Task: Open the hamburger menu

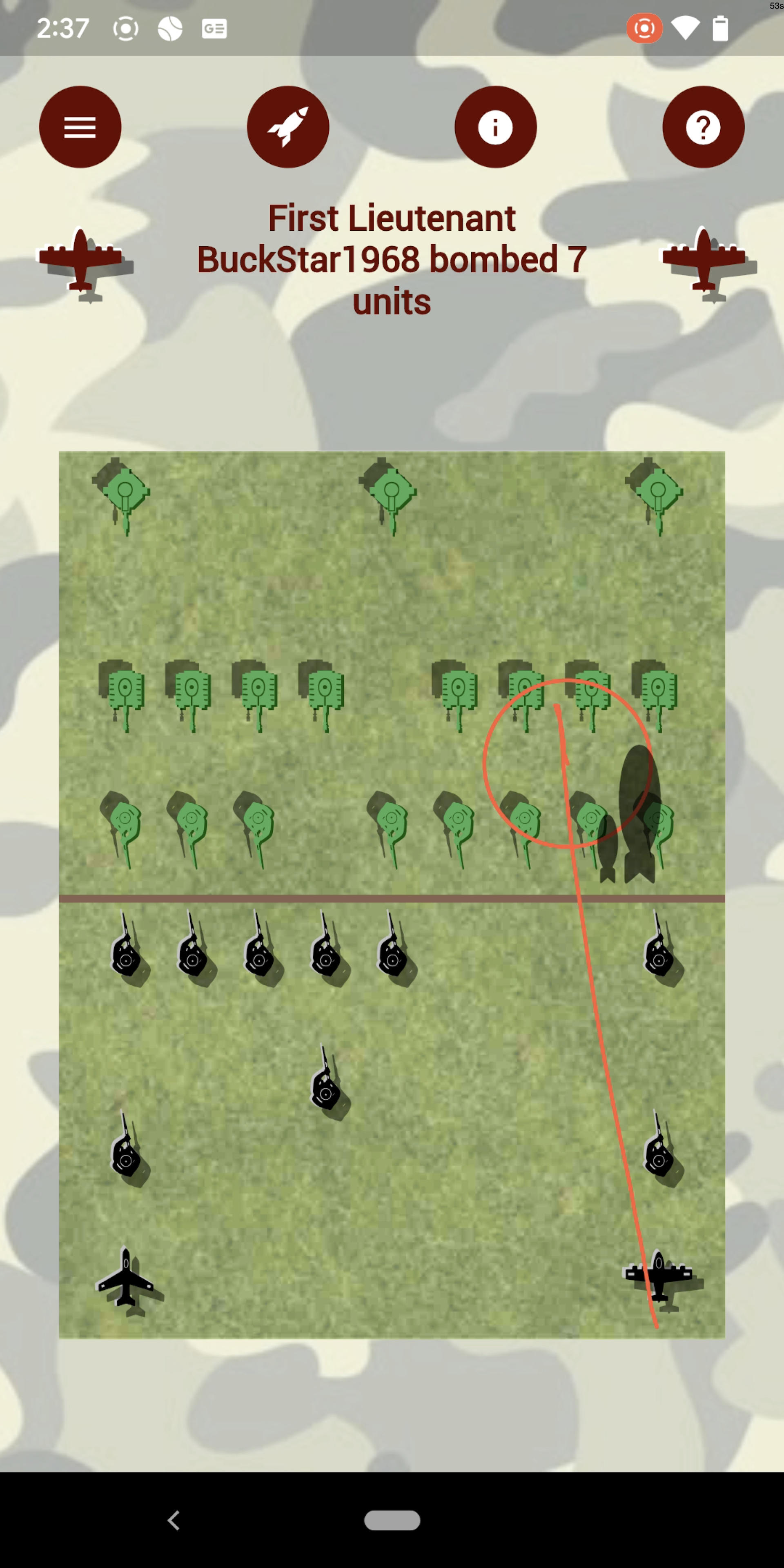Action: click(x=80, y=127)
